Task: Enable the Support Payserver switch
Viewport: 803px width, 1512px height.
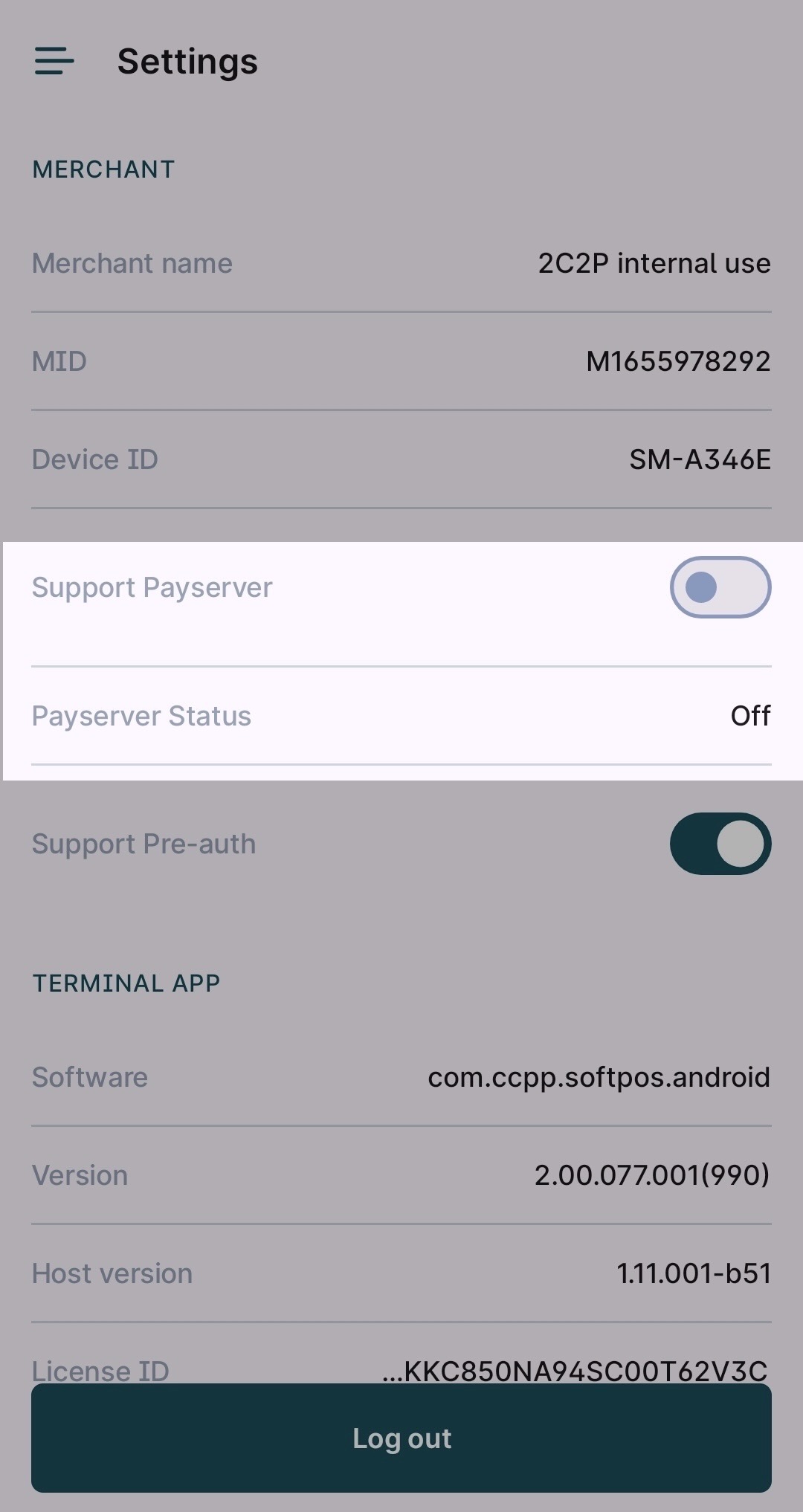Action: click(x=720, y=587)
